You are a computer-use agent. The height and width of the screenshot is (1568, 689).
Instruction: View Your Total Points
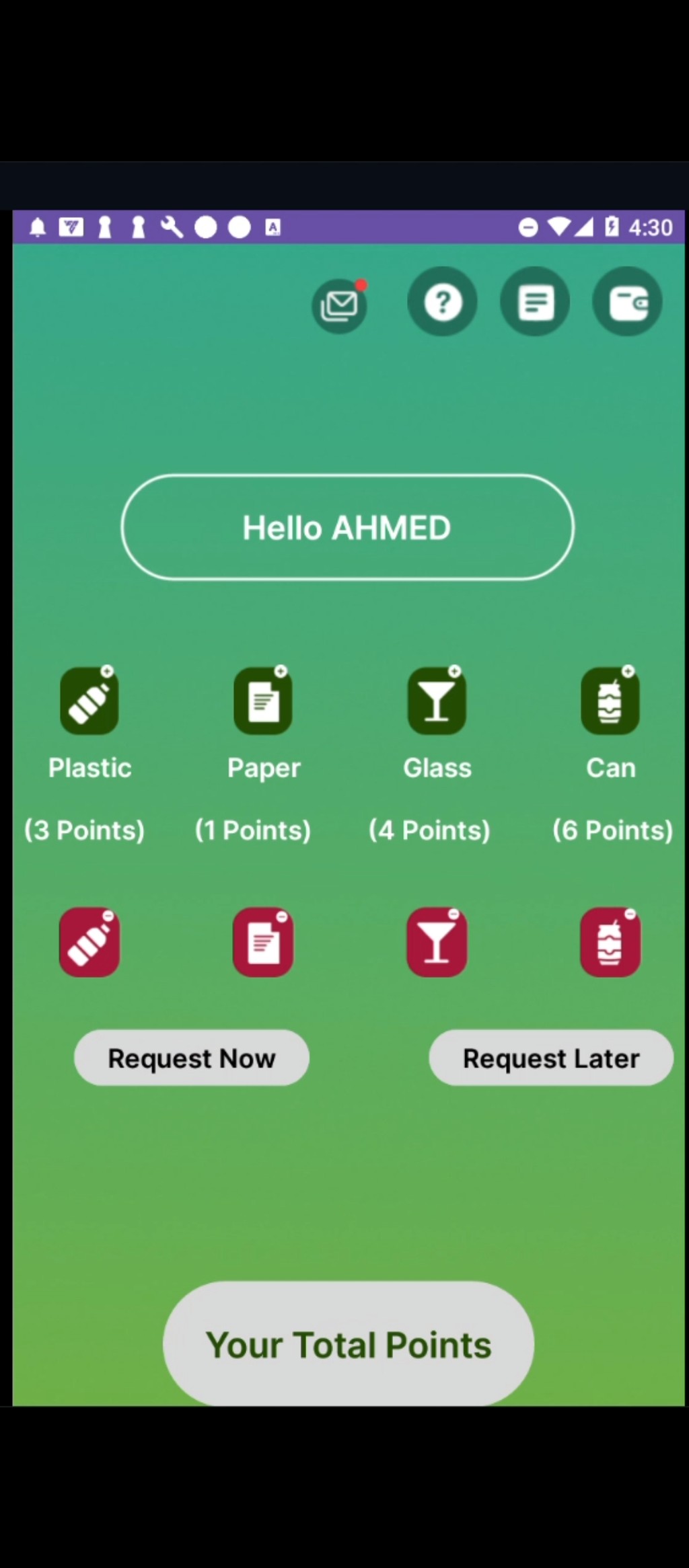(349, 1344)
